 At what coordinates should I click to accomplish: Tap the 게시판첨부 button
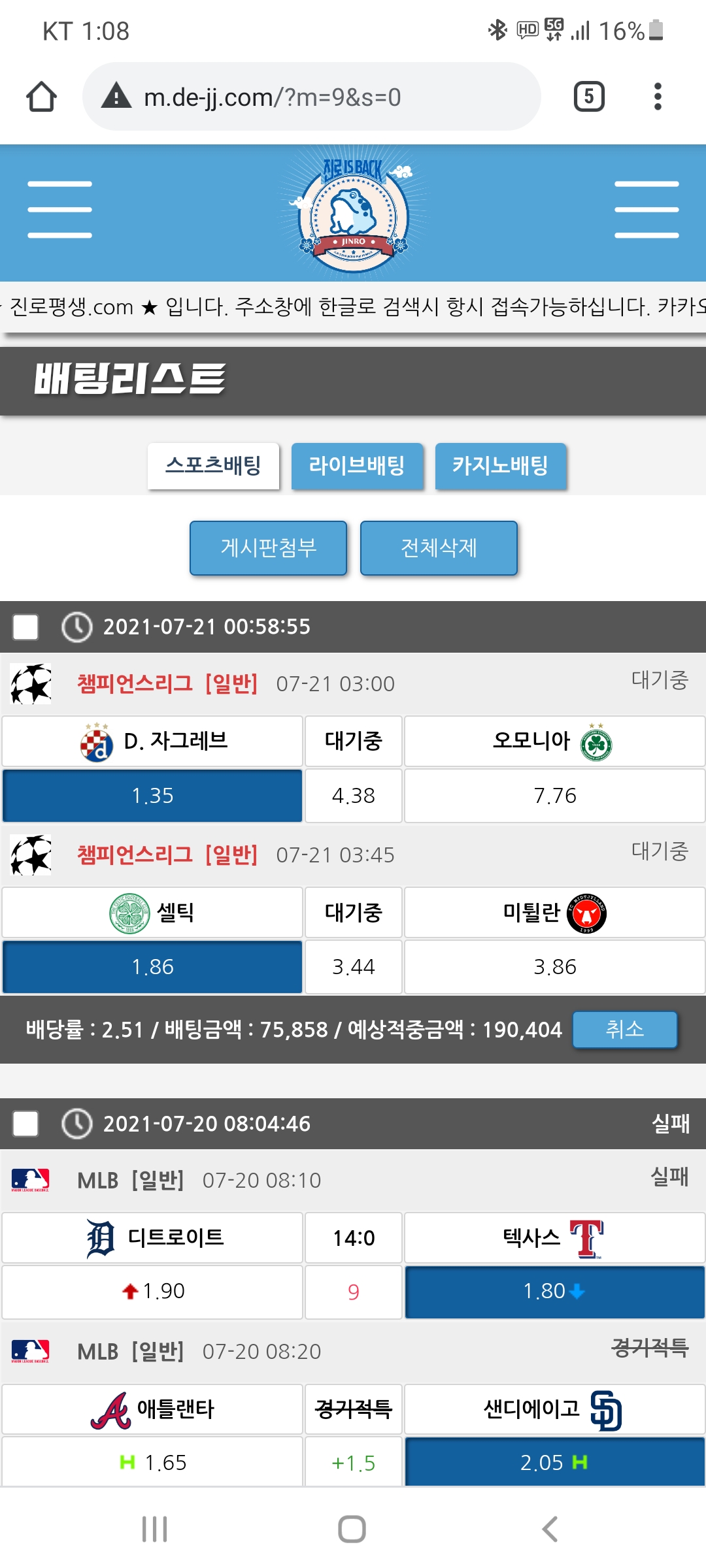[x=268, y=547]
